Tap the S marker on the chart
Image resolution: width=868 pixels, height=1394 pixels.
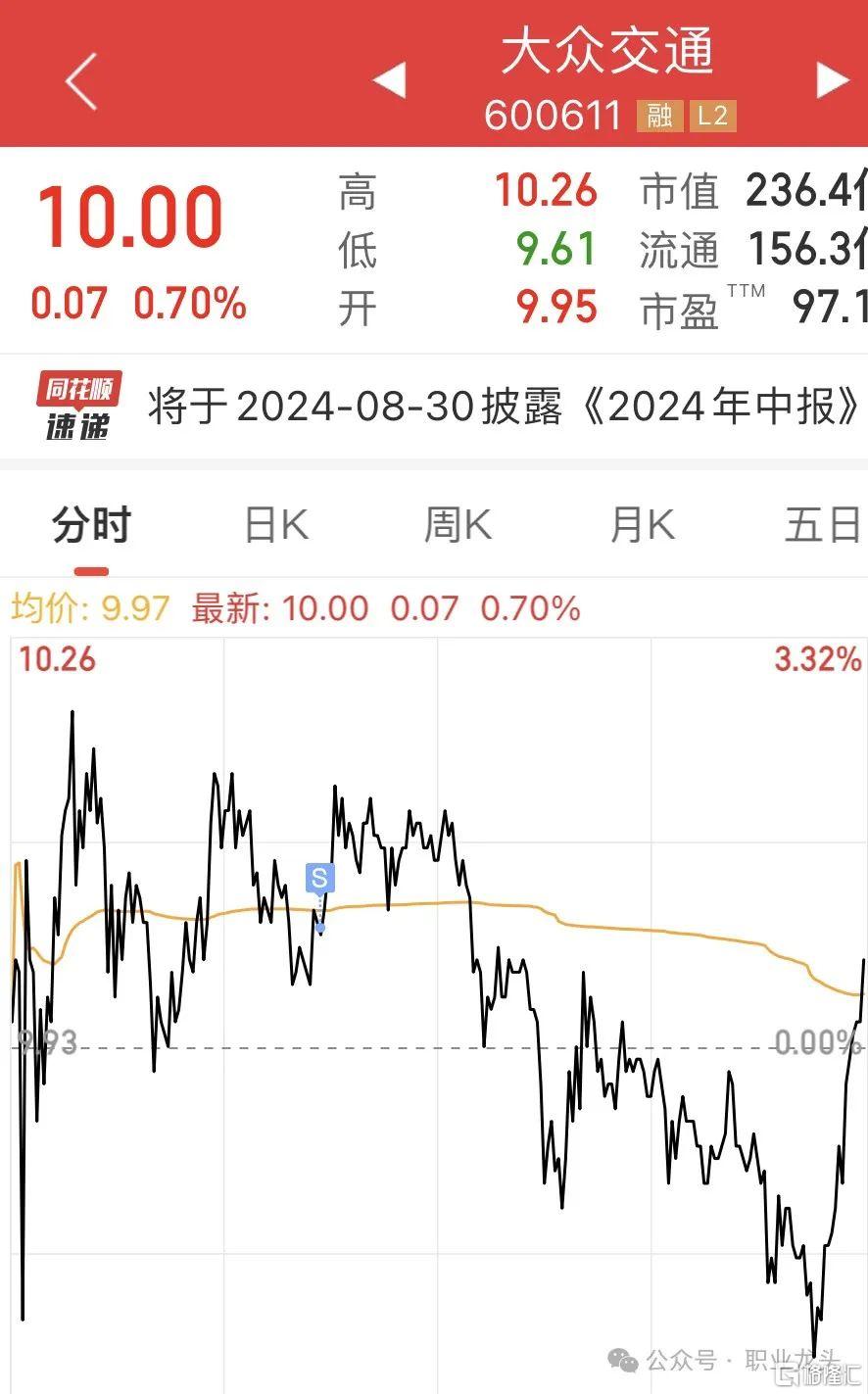coord(319,878)
